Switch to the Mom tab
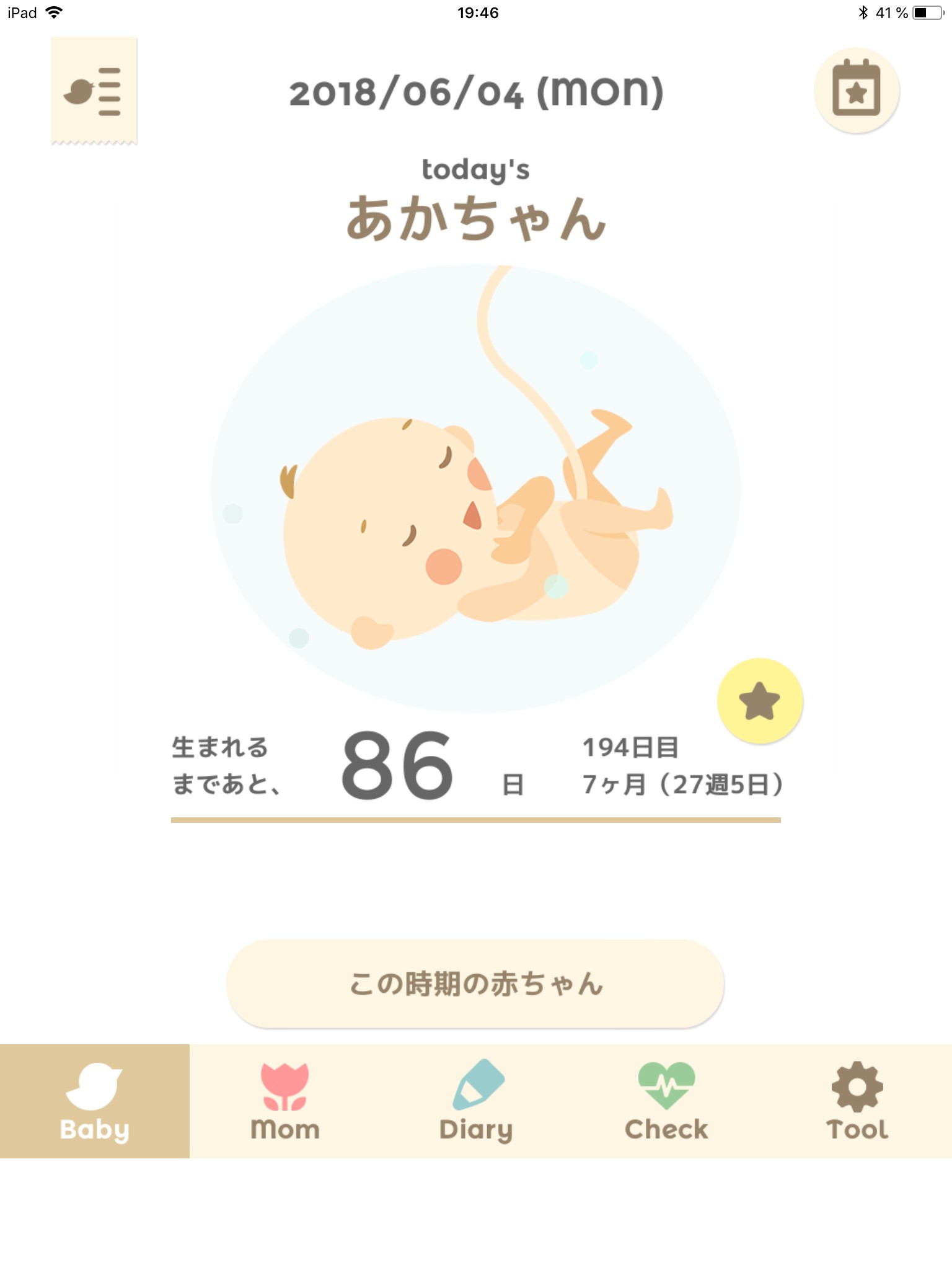The height and width of the screenshot is (1270, 952). tap(285, 1101)
